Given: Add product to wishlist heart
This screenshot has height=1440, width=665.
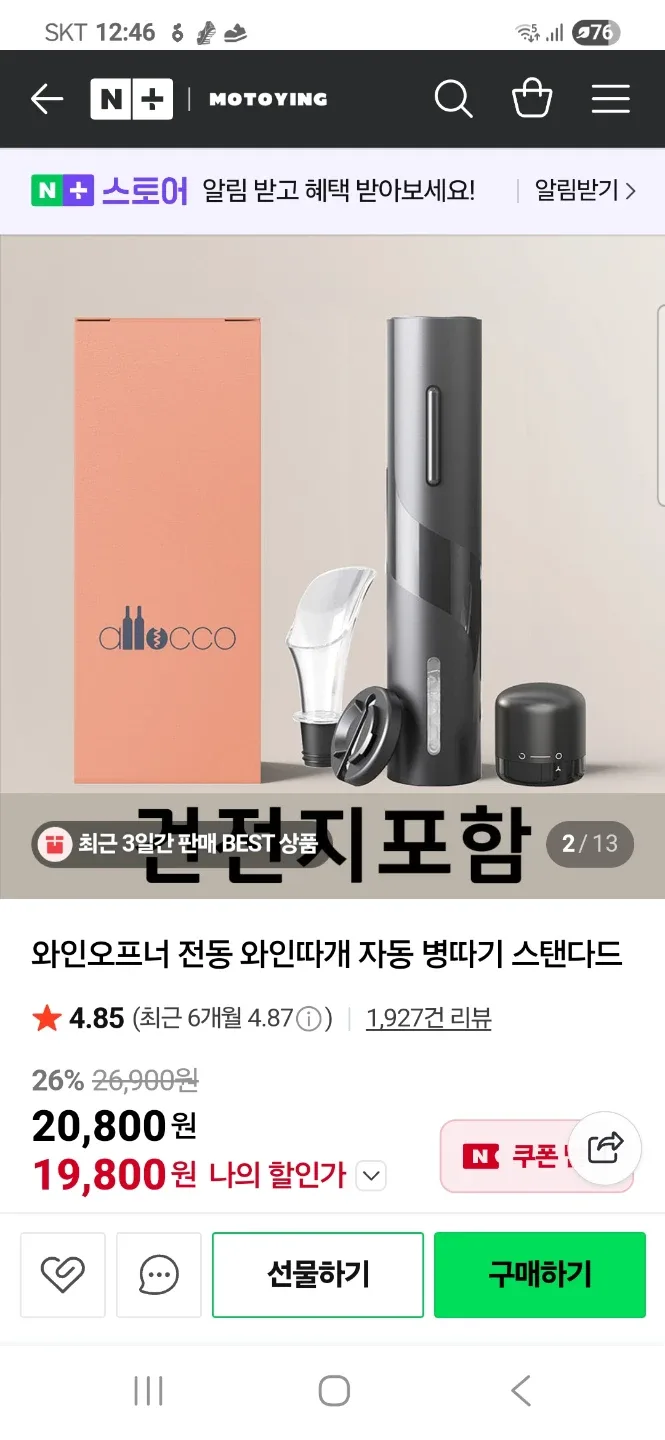Looking at the screenshot, I should [62, 1274].
